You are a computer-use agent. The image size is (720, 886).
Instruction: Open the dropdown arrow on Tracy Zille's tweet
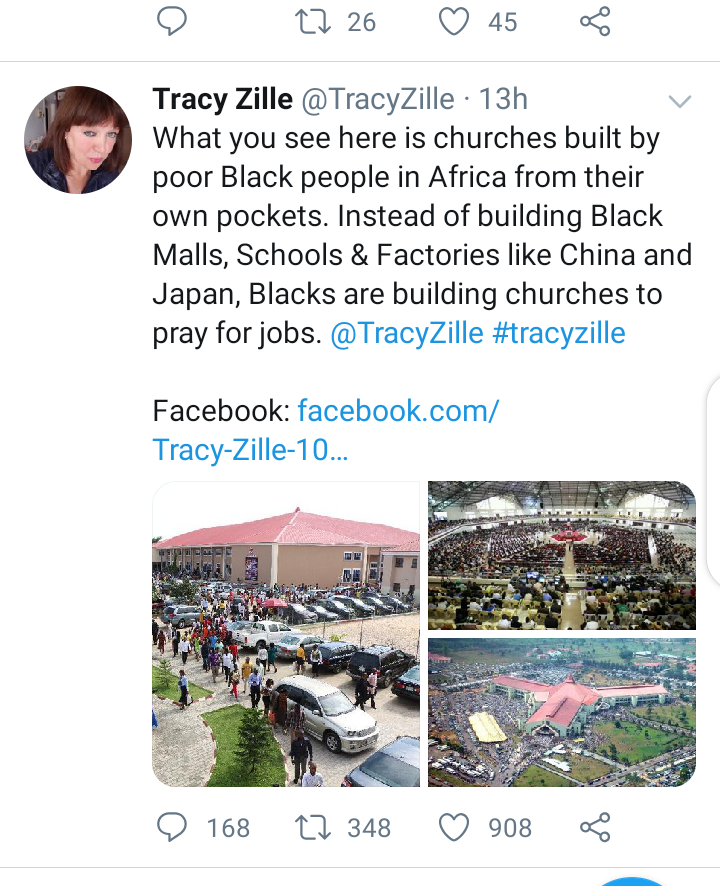coord(679,102)
